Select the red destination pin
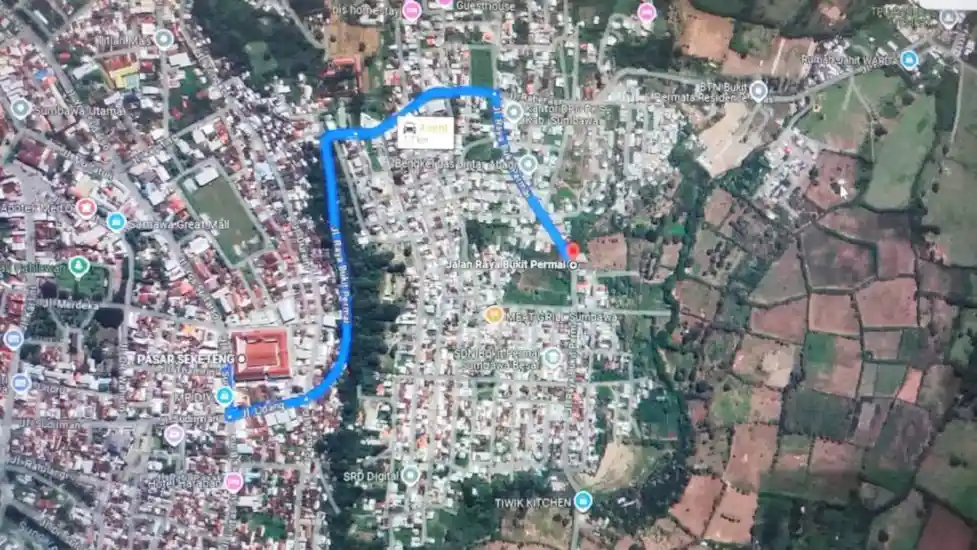Viewport: 977px width, 550px height. 573,250
